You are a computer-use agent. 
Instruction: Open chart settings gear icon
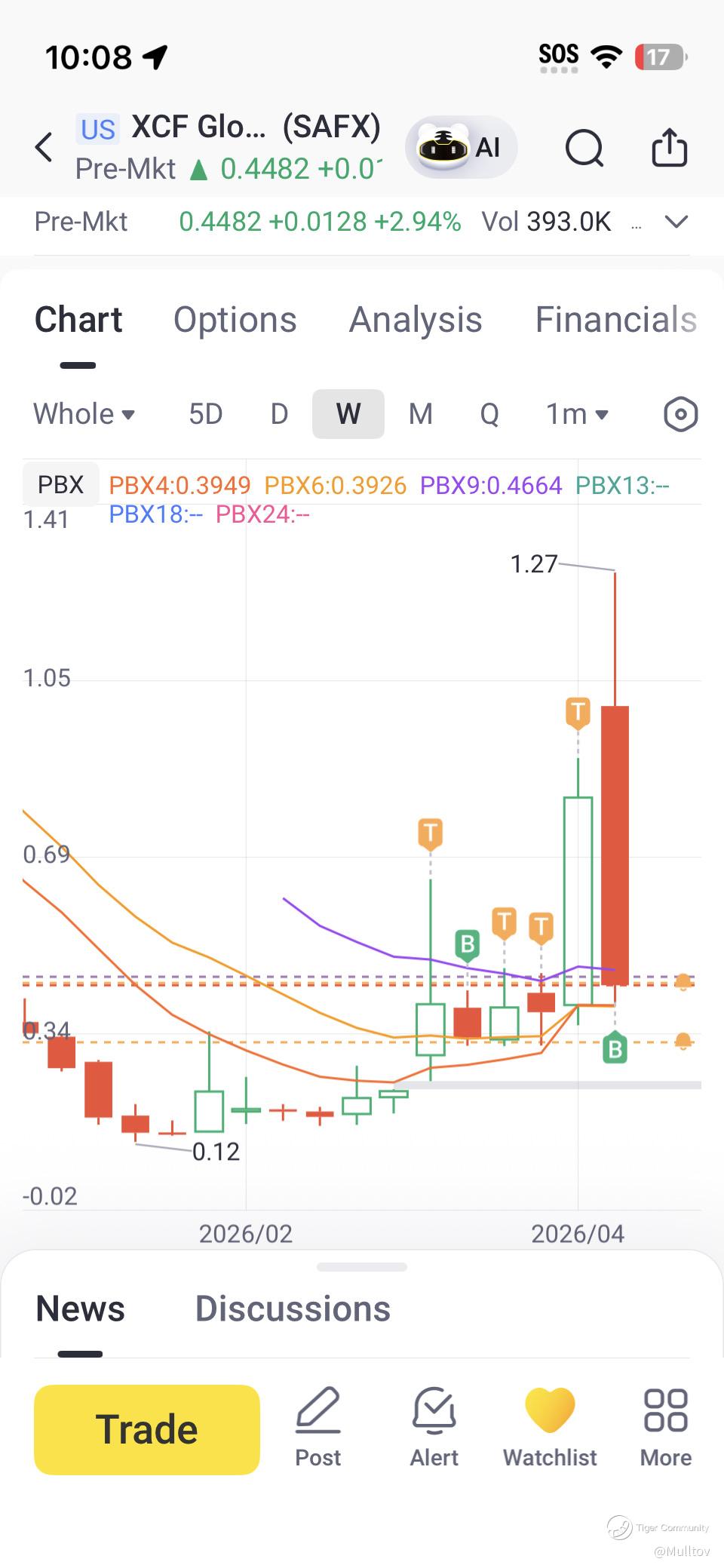pos(680,414)
